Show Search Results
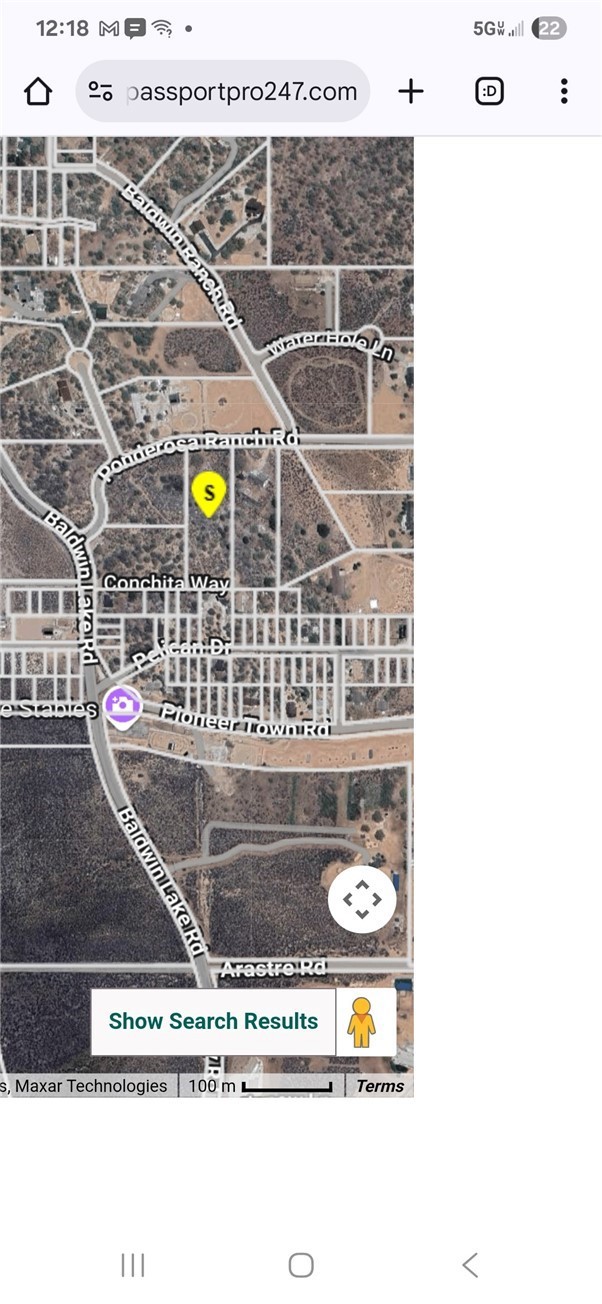 click(213, 1022)
